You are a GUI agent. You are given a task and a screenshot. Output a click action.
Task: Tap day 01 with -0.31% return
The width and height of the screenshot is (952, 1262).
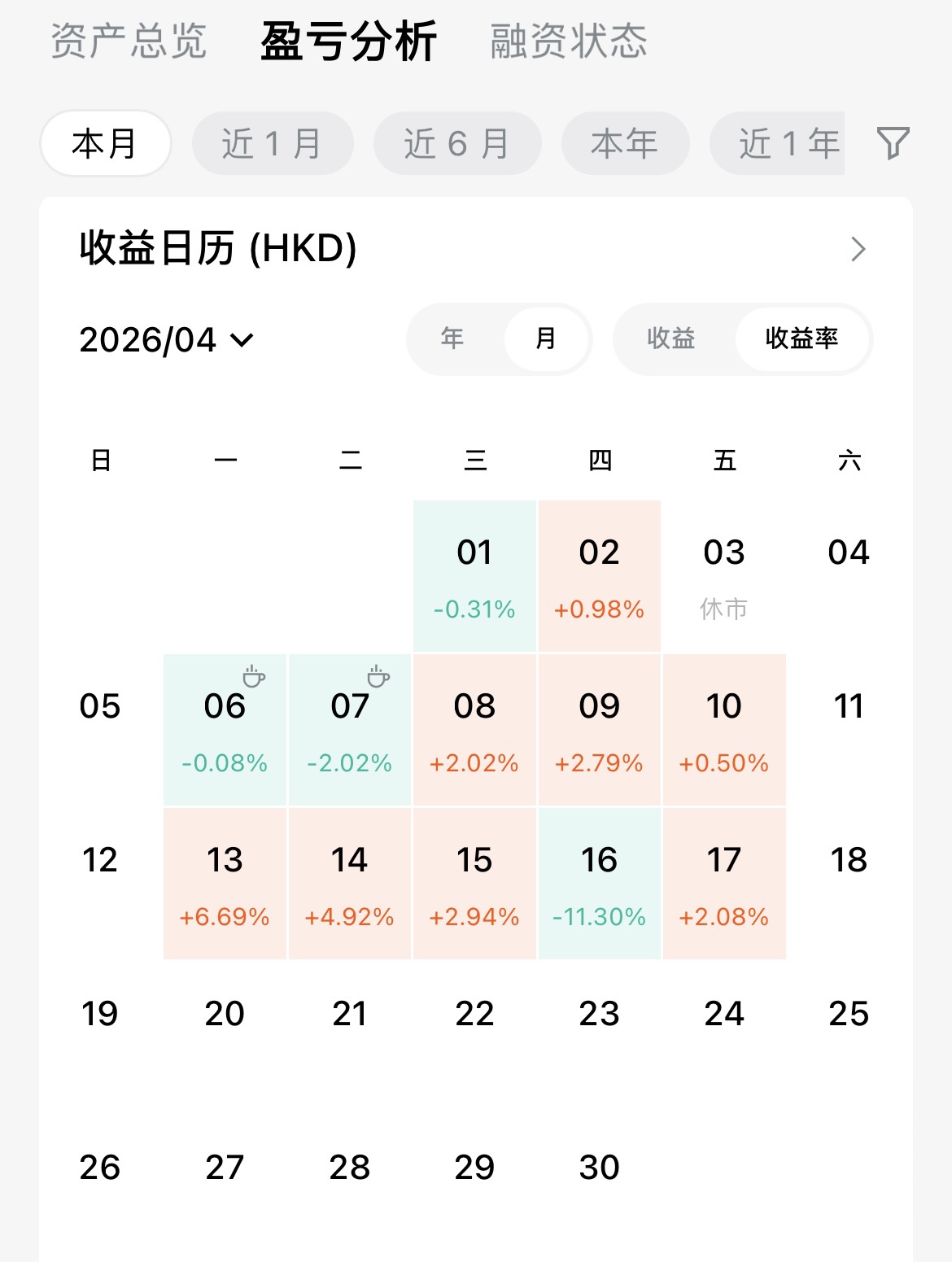pyautogui.click(x=474, y=576)
